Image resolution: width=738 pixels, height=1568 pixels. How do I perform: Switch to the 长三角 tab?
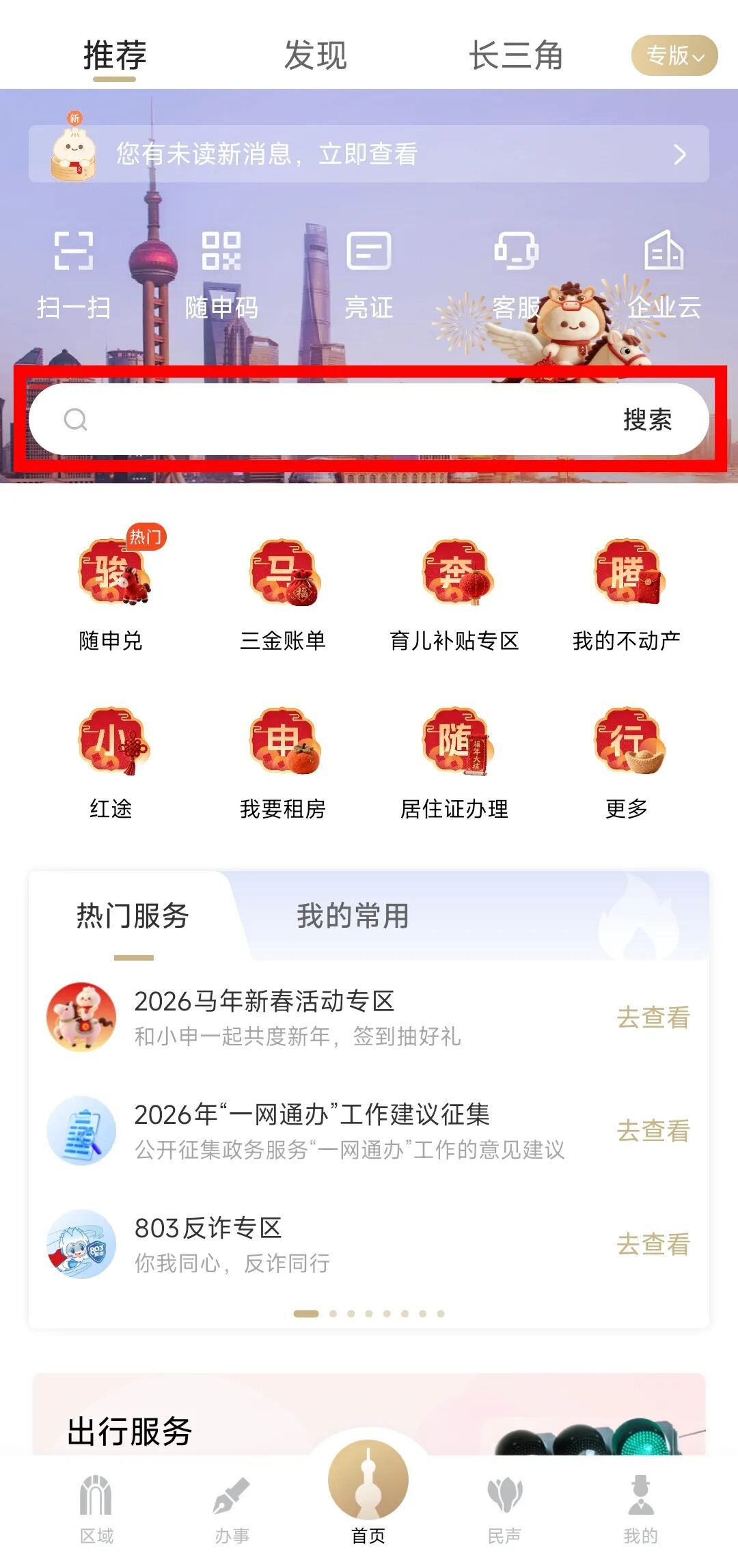(516, 55)
